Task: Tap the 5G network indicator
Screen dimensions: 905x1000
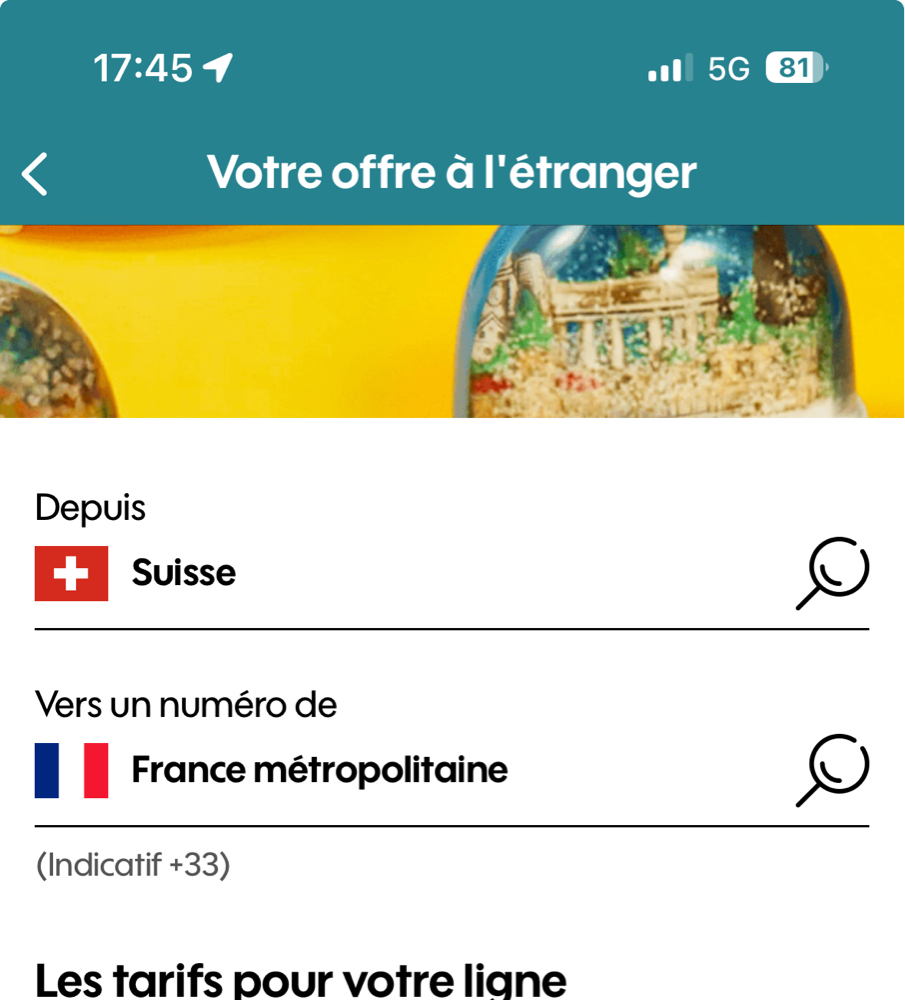Action: tap(726, 68)
